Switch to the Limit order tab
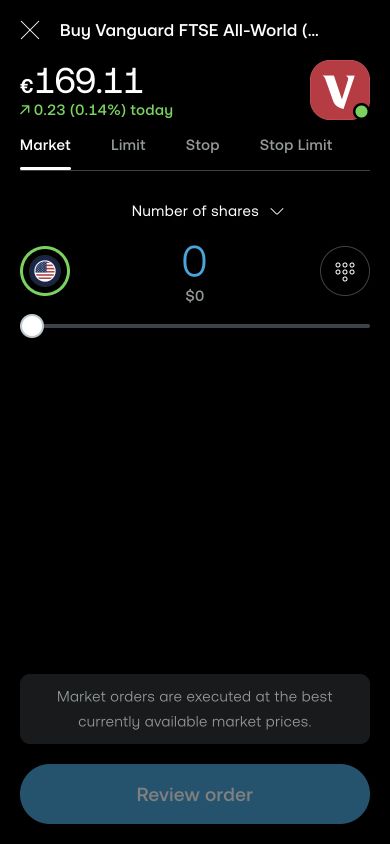The width and height of the screenshot is (390, 844). pos(128,145)
